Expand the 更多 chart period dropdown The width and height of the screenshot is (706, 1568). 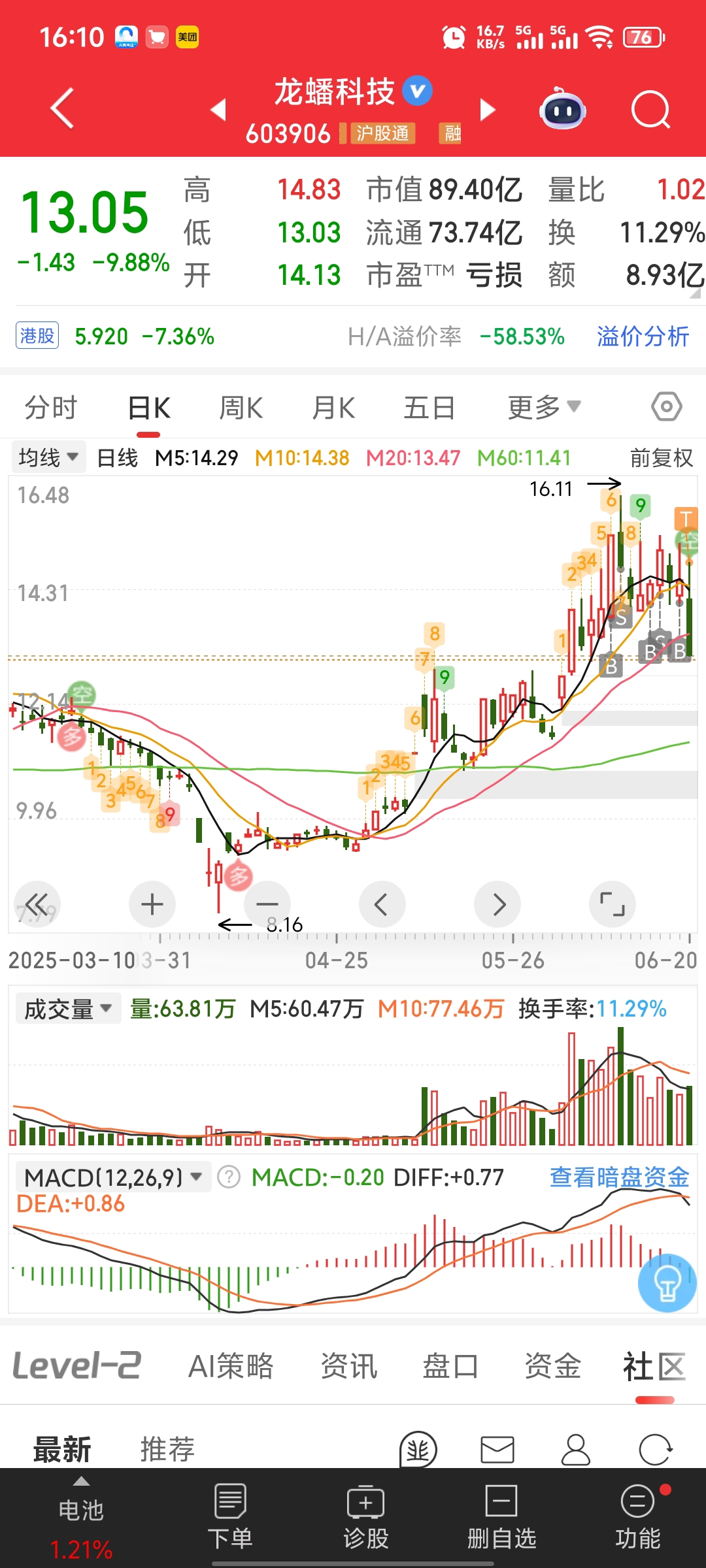point(544,408)
